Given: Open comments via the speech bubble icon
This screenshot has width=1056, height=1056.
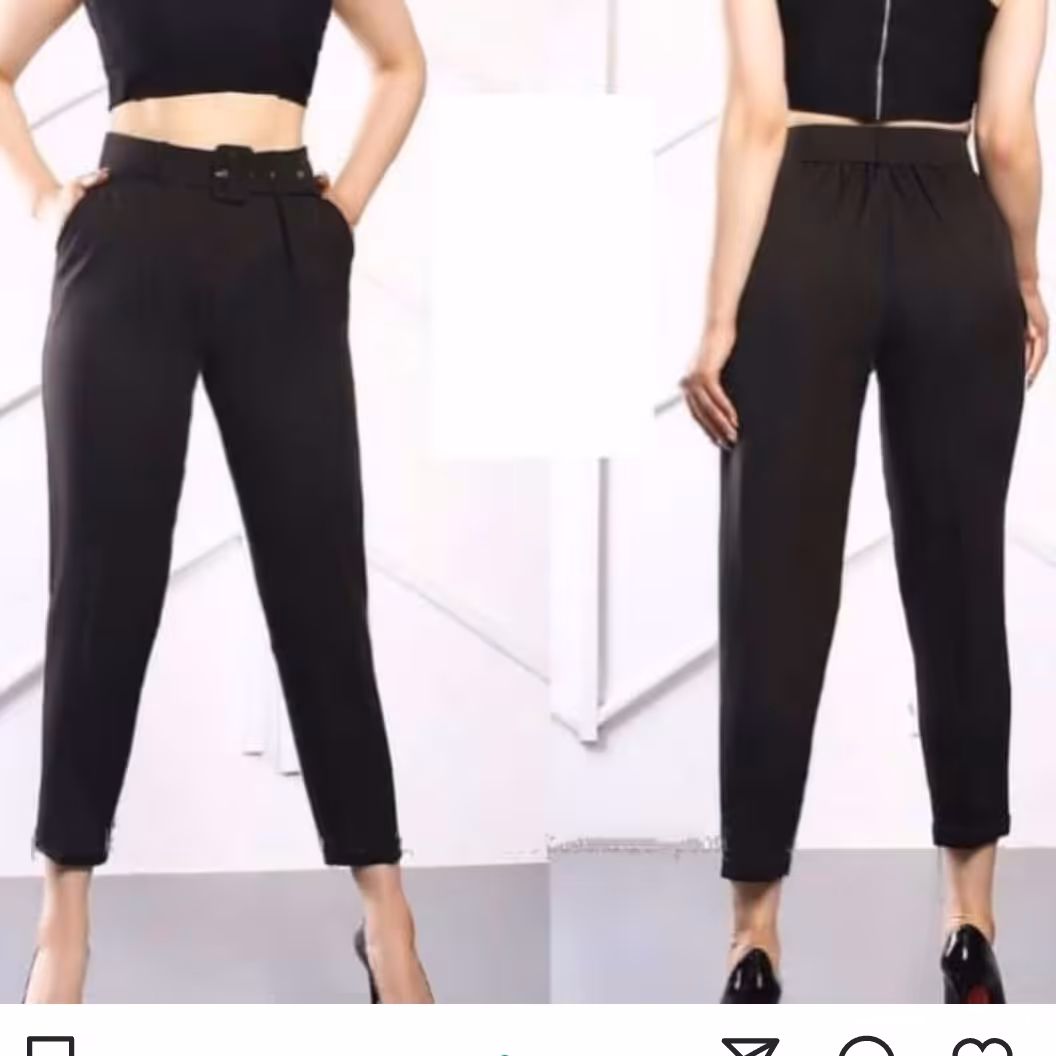Looking at the screenshot, I should tap(866, 1047).
